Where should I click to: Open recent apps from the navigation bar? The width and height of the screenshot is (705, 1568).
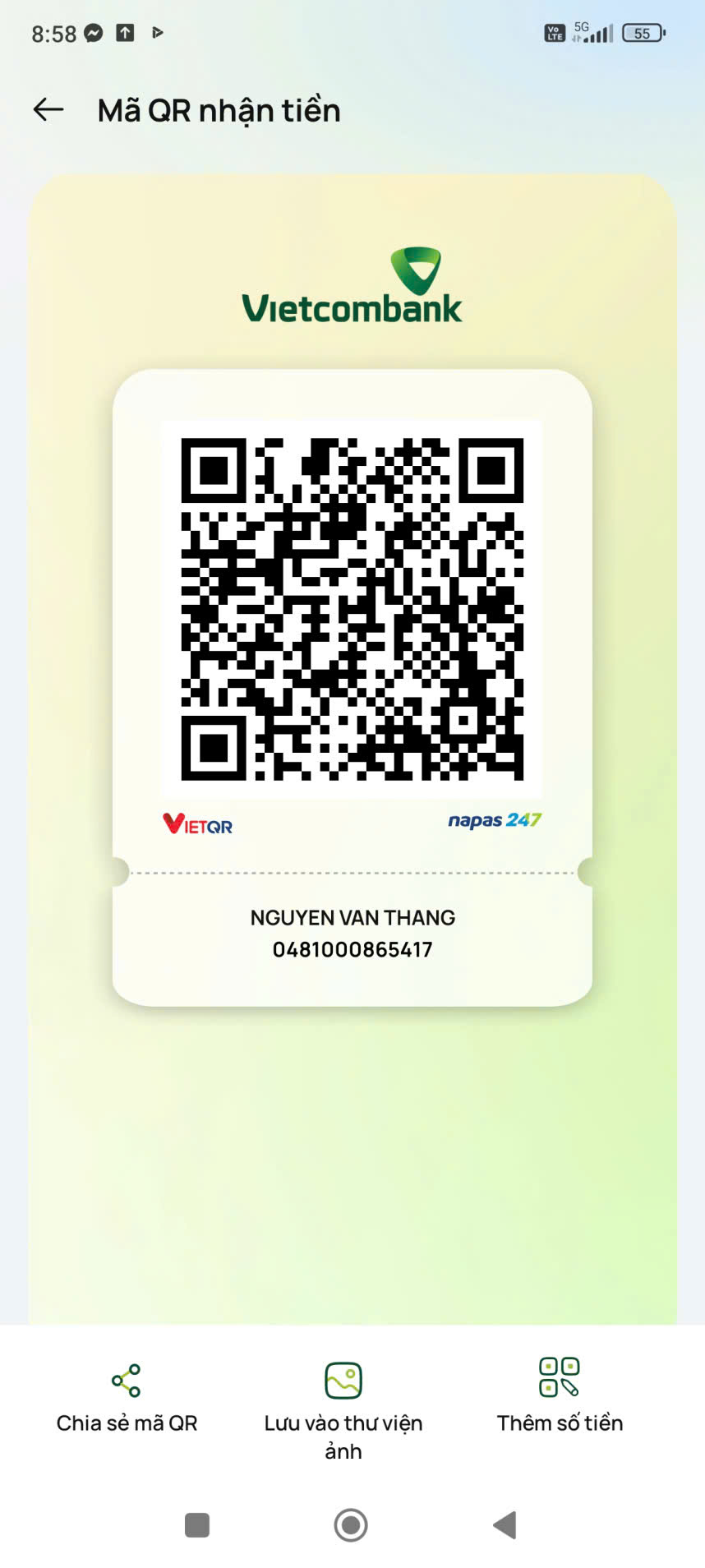point(197,1525)
